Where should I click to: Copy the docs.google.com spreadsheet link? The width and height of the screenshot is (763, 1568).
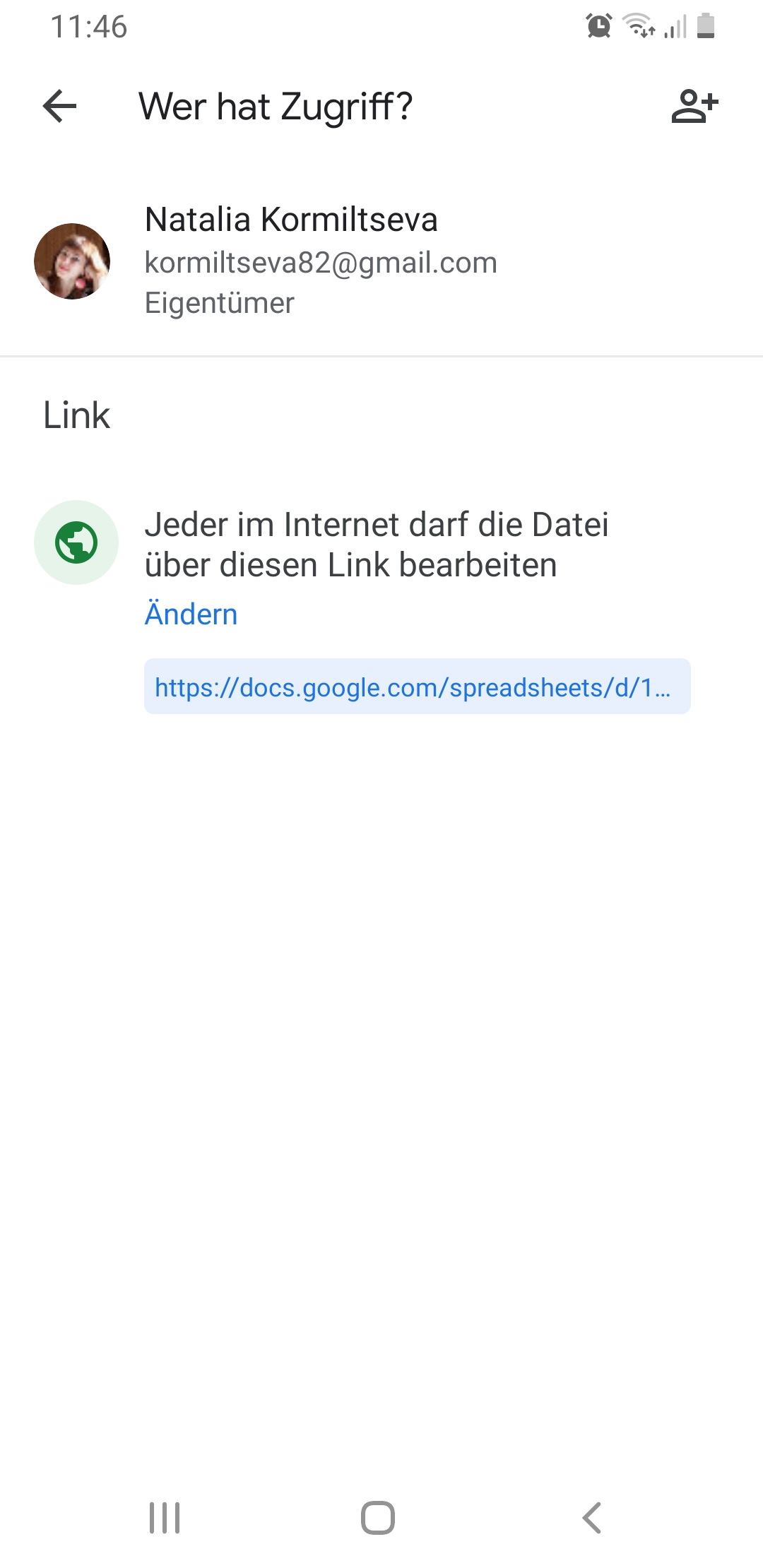click(x=417, y=687)
